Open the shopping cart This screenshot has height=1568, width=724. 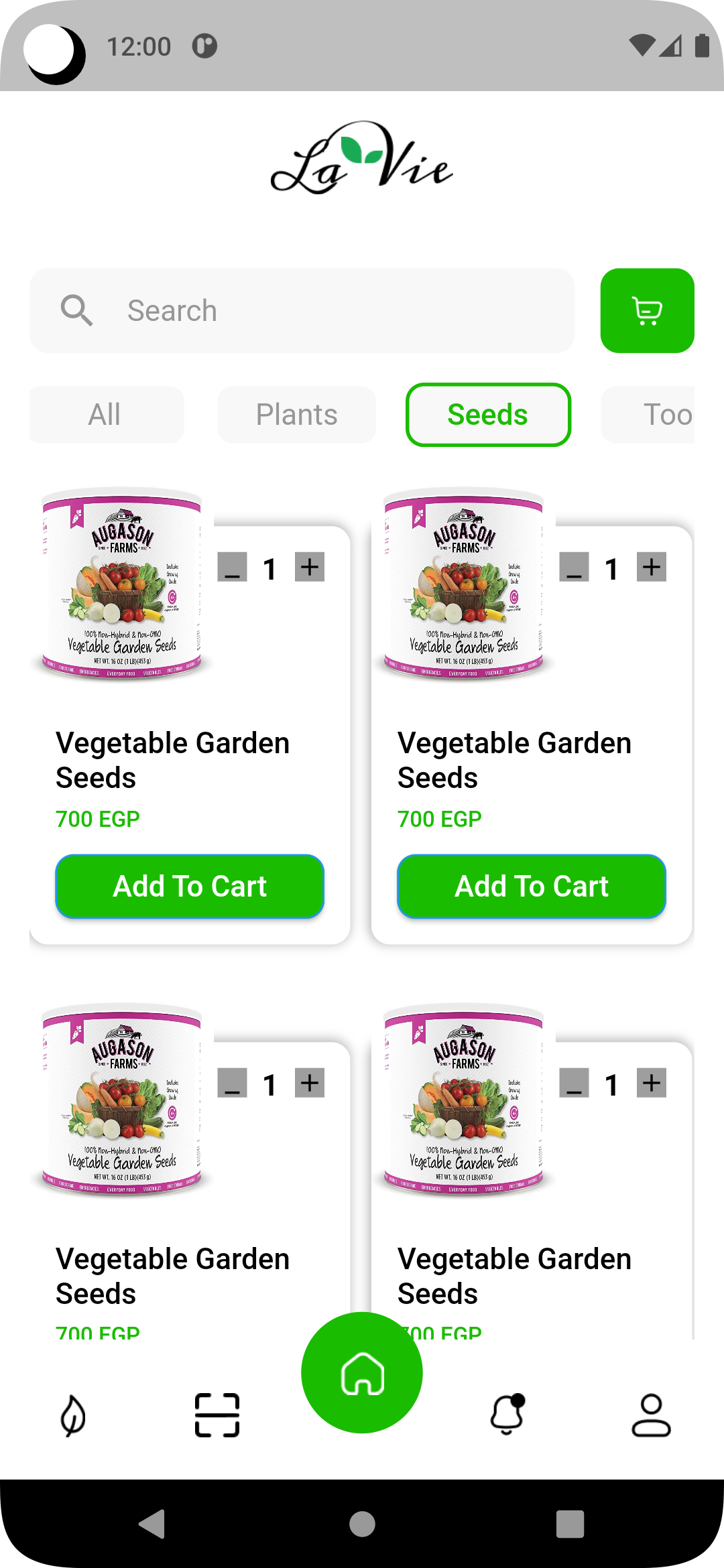pos(647,311)
